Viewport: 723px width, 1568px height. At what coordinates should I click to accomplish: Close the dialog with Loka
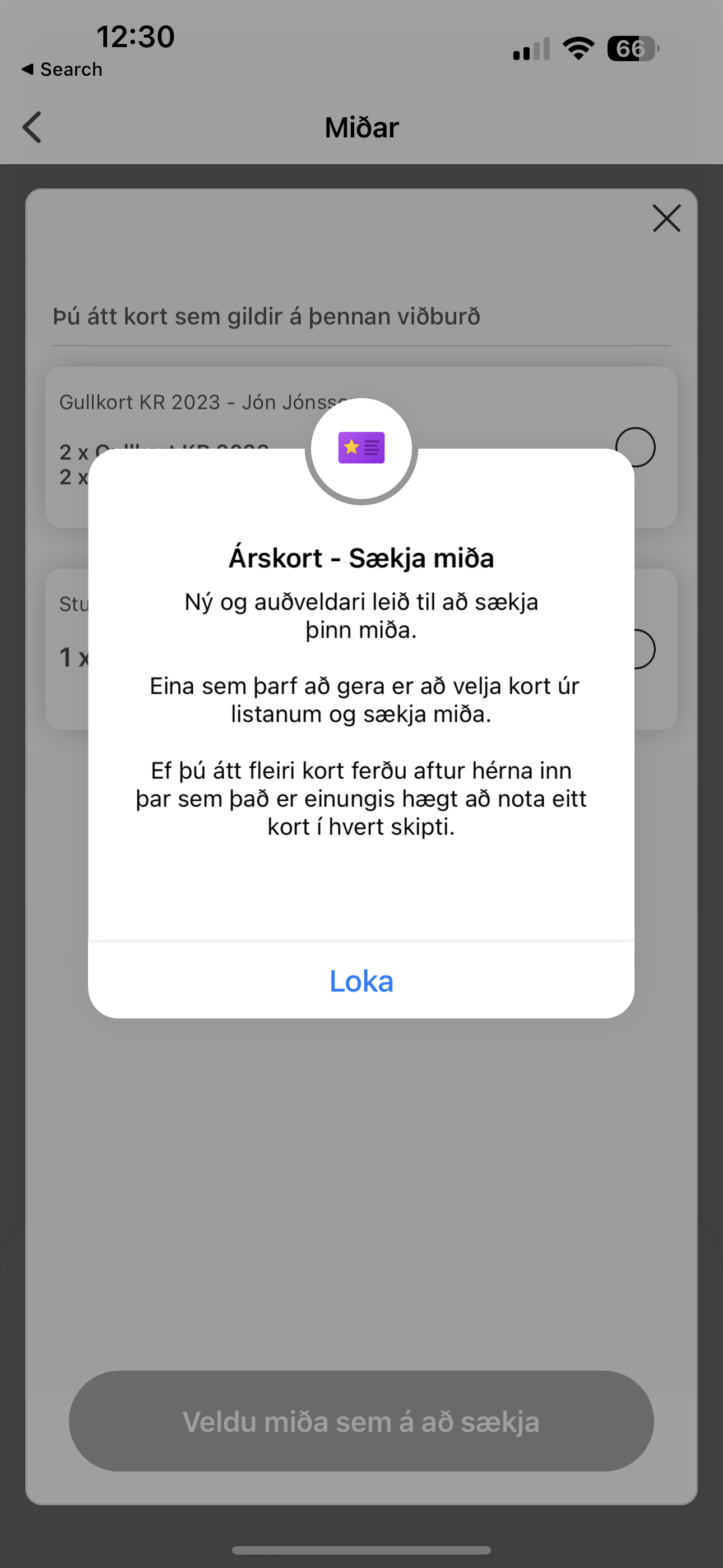pyautogui.click(x=361, y=981)
